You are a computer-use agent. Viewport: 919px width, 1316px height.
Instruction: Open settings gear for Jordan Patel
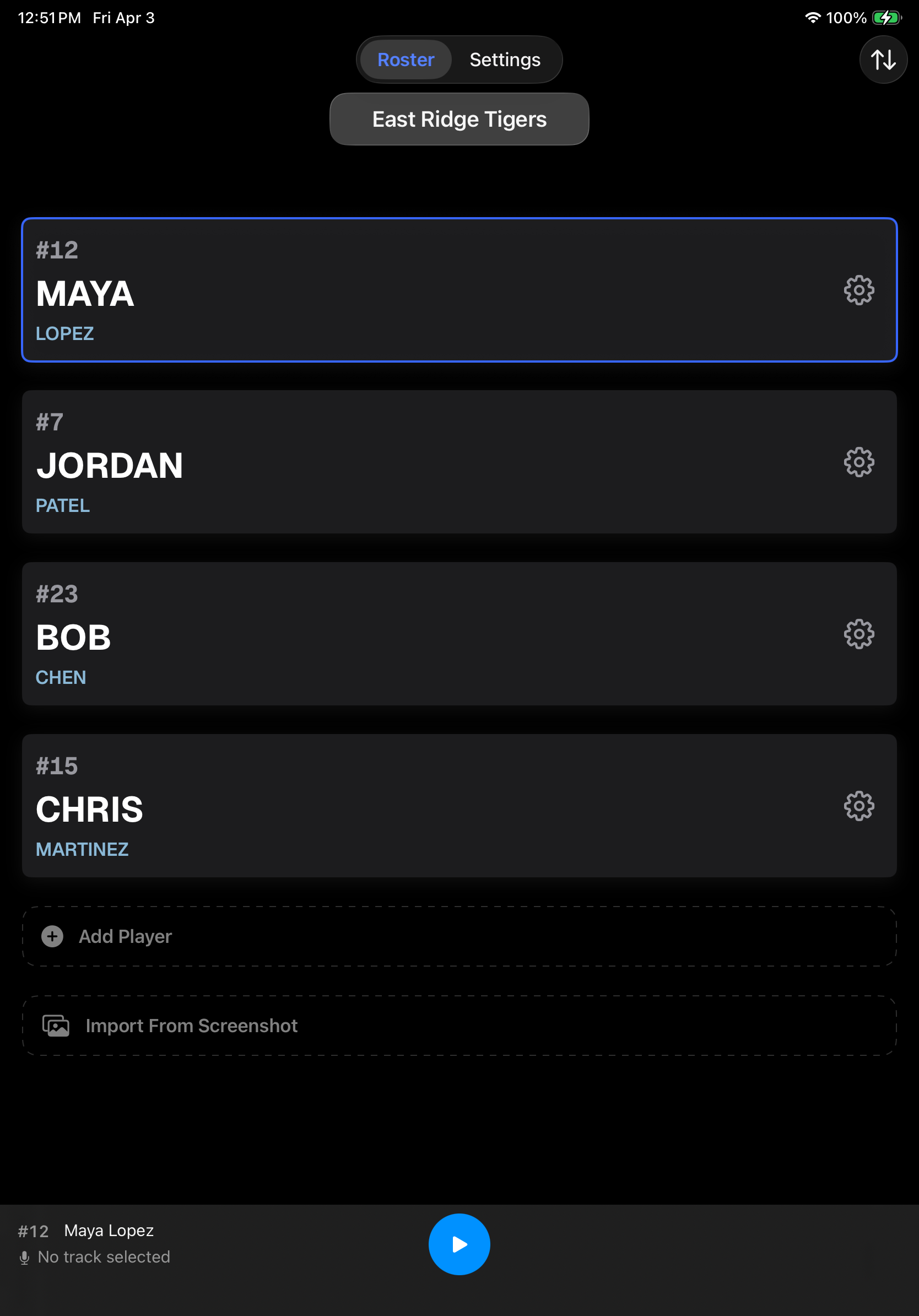[858, 461]
